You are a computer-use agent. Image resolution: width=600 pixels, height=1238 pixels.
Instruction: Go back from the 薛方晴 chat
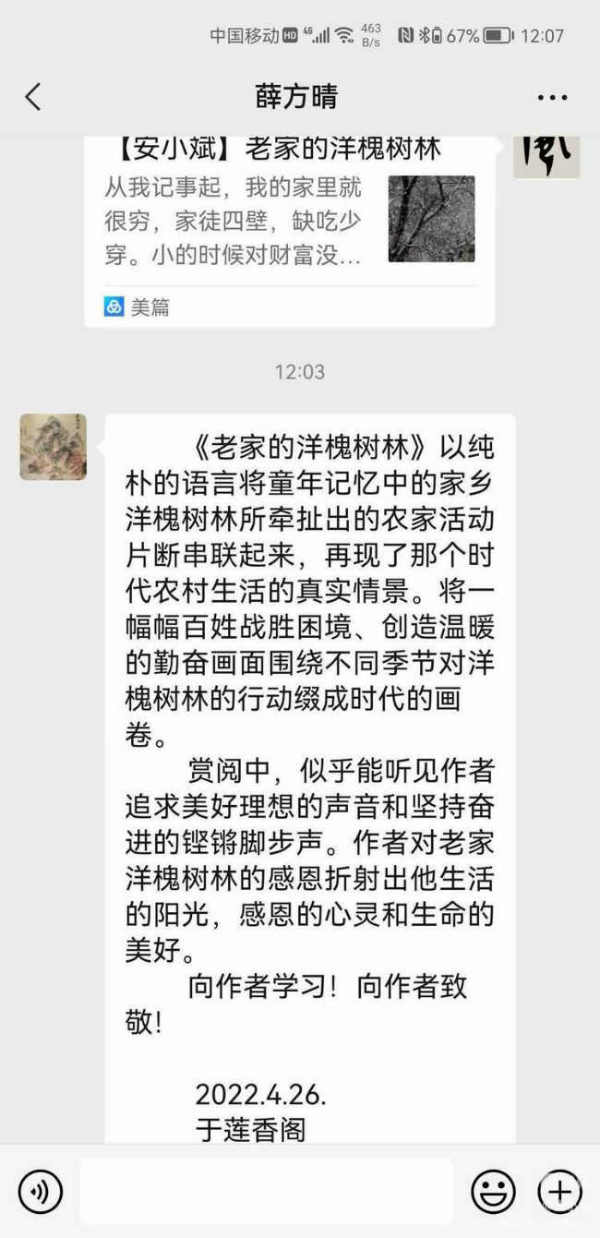pyautogui.click(x=33, y=96)
